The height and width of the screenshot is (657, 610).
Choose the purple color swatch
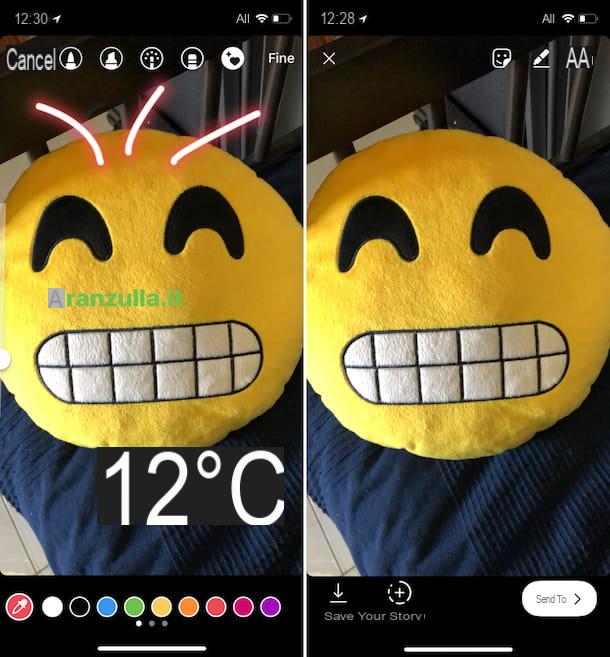tap(270, 606)
